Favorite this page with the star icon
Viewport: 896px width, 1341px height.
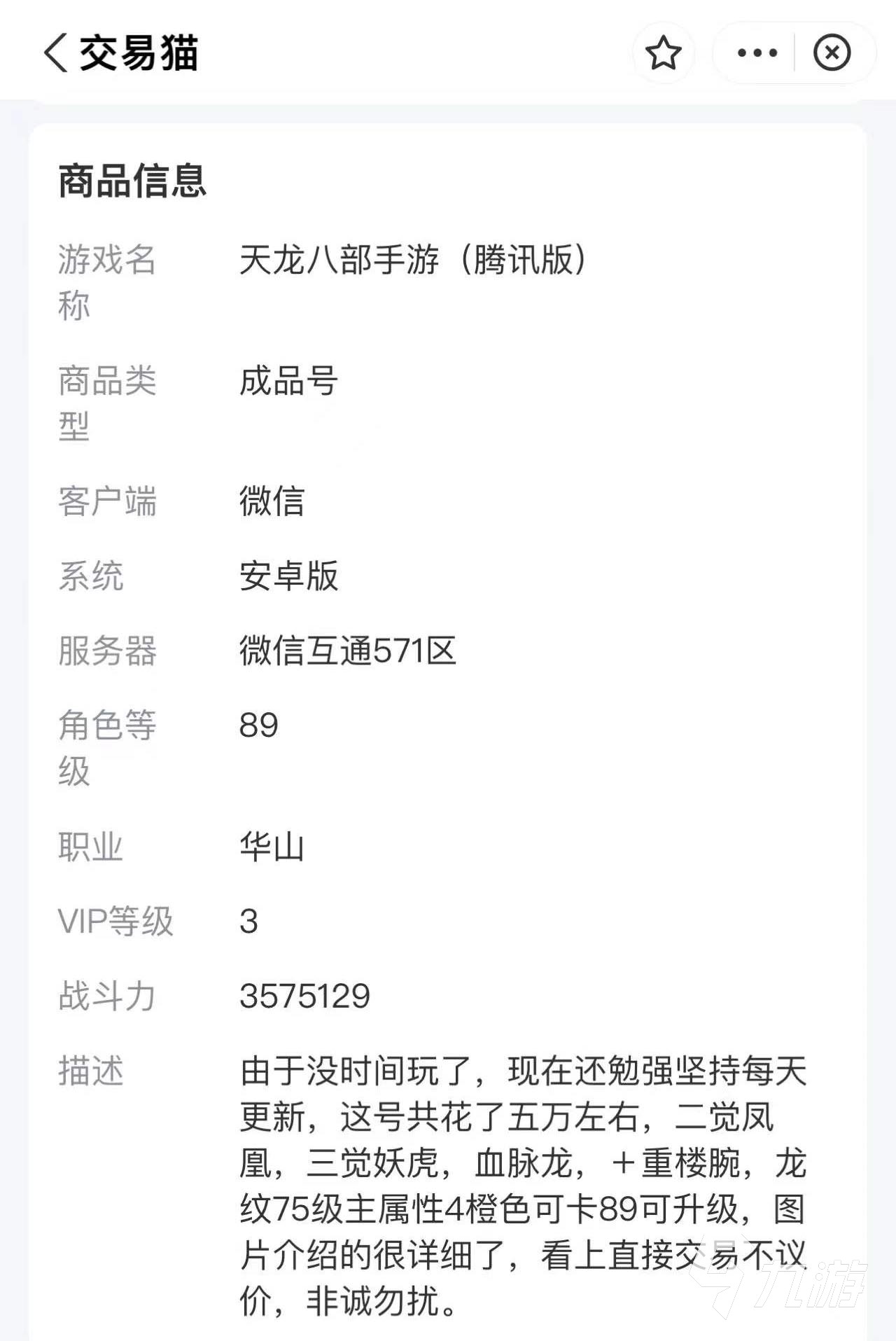[663, 53]
